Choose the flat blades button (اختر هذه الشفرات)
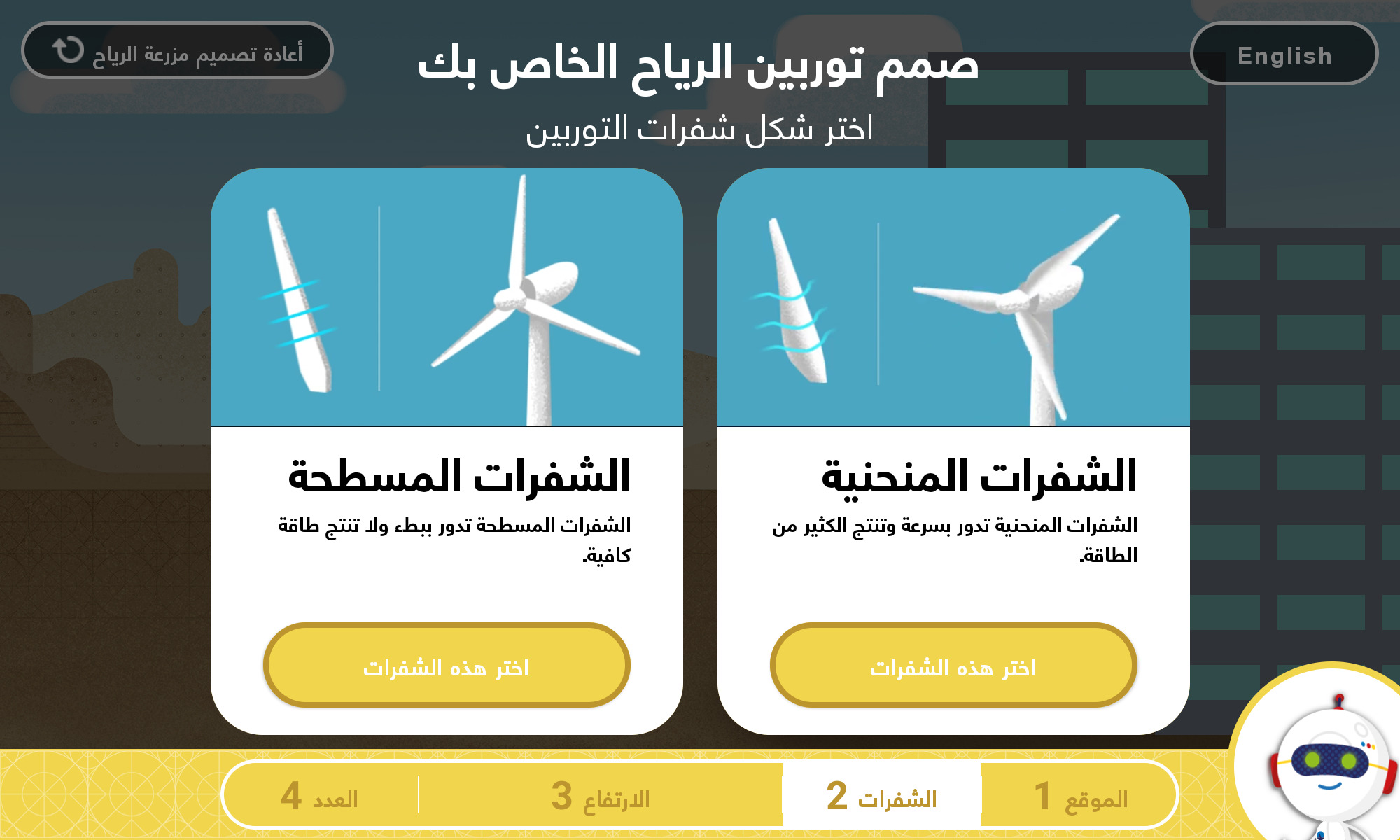The height and width of the screenshot is (840, 1400). tap(447, 666)
